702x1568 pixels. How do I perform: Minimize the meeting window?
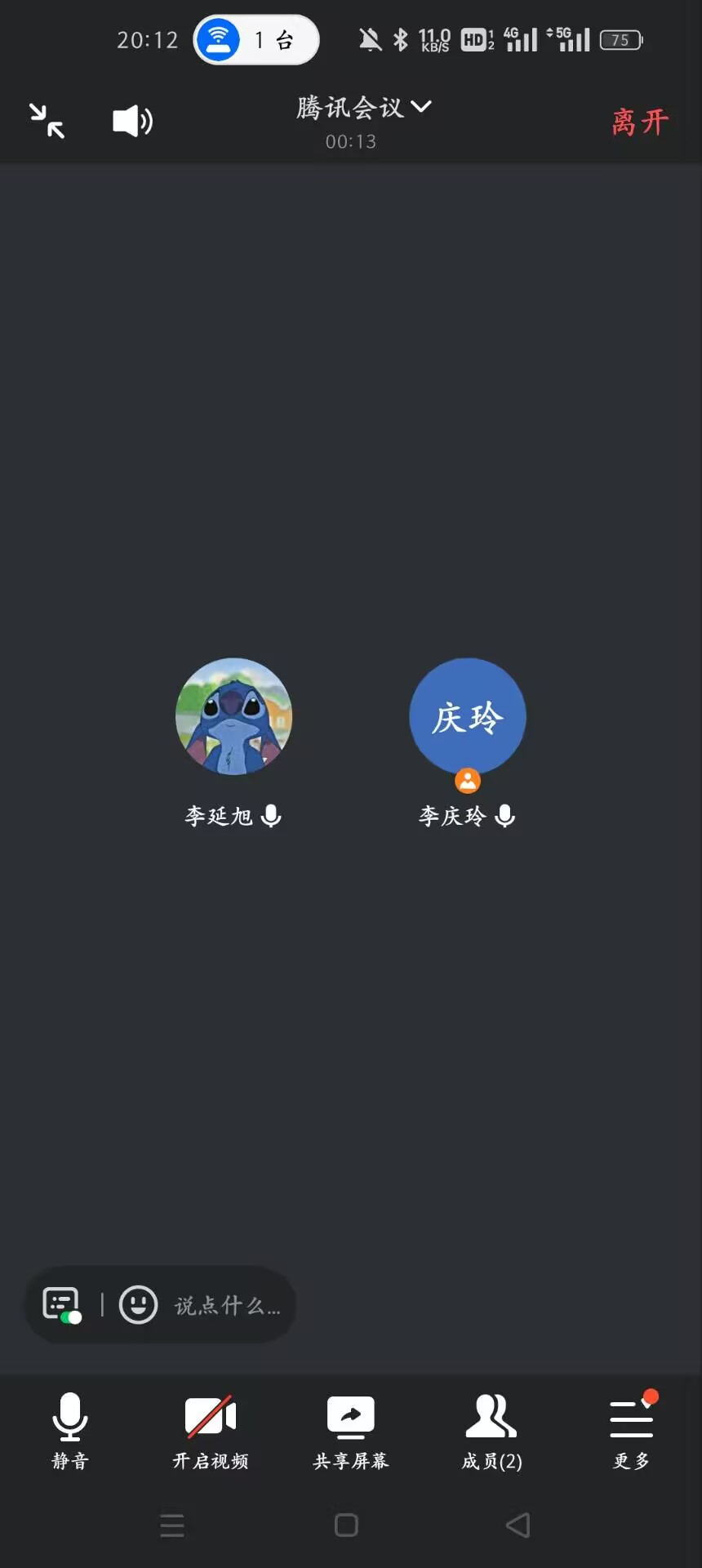(47, 121)
